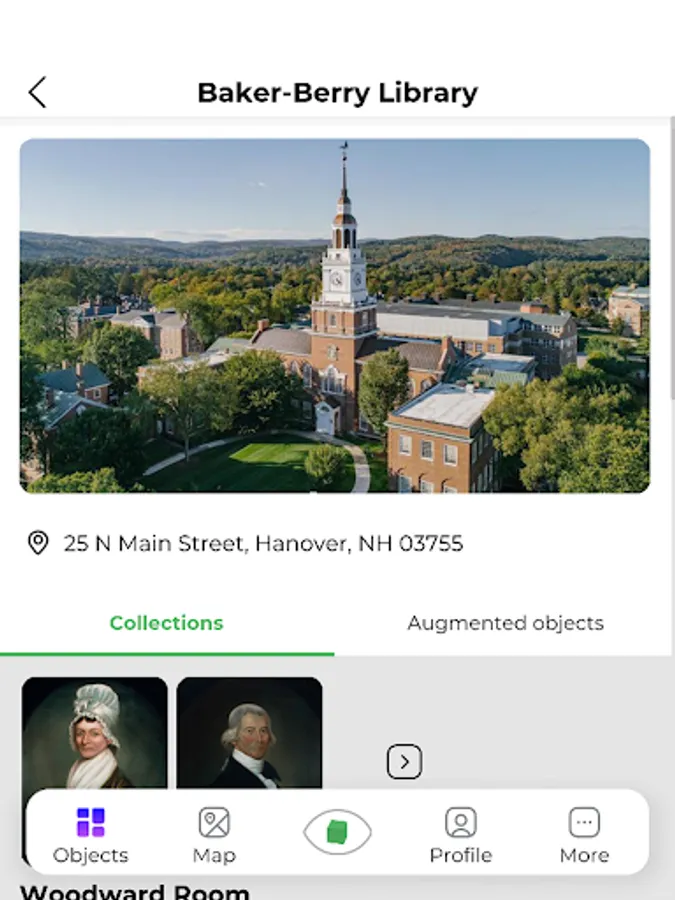
Task: Go back from Baker-Berry Library
Action: pos(37,93)
